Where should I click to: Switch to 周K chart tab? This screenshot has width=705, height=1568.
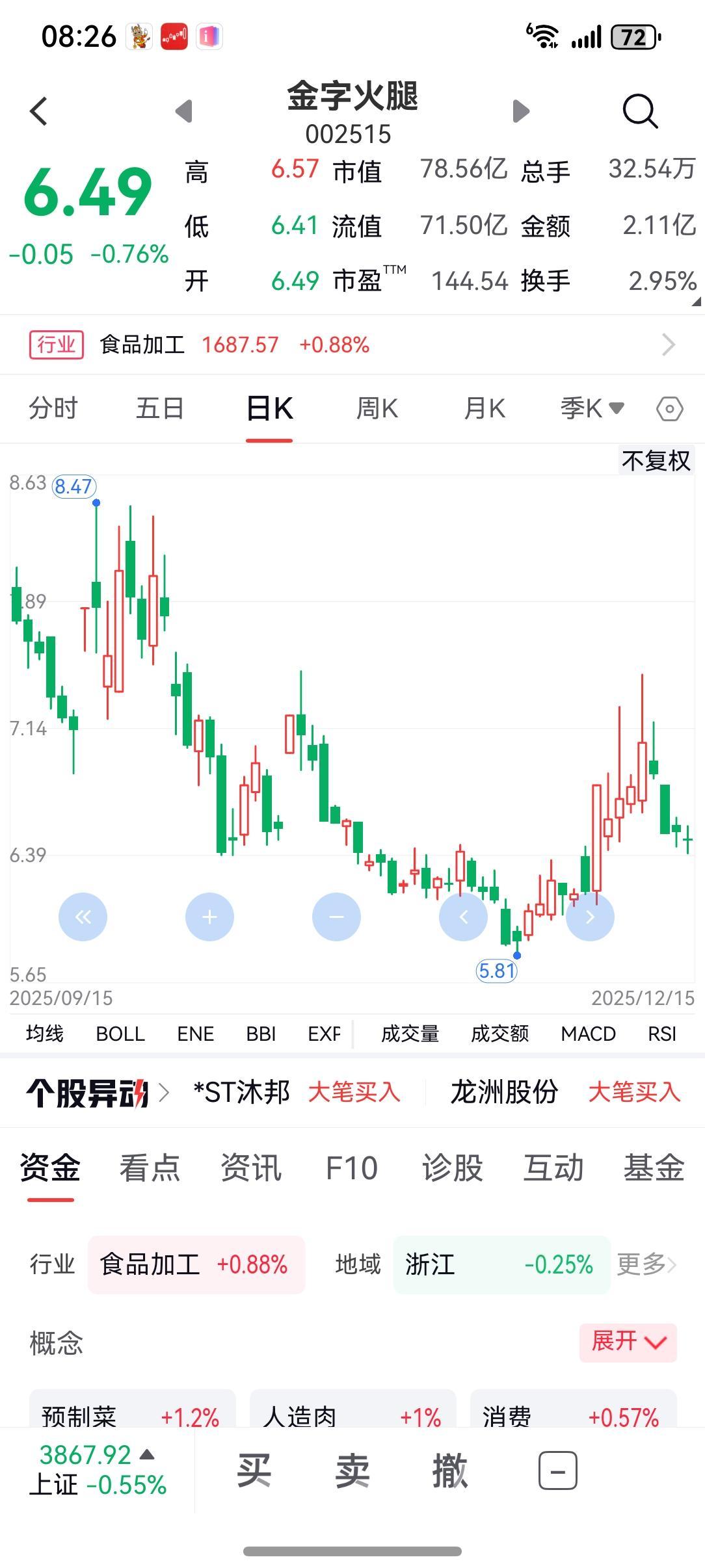pyautogui.click(x=377, y=408)
